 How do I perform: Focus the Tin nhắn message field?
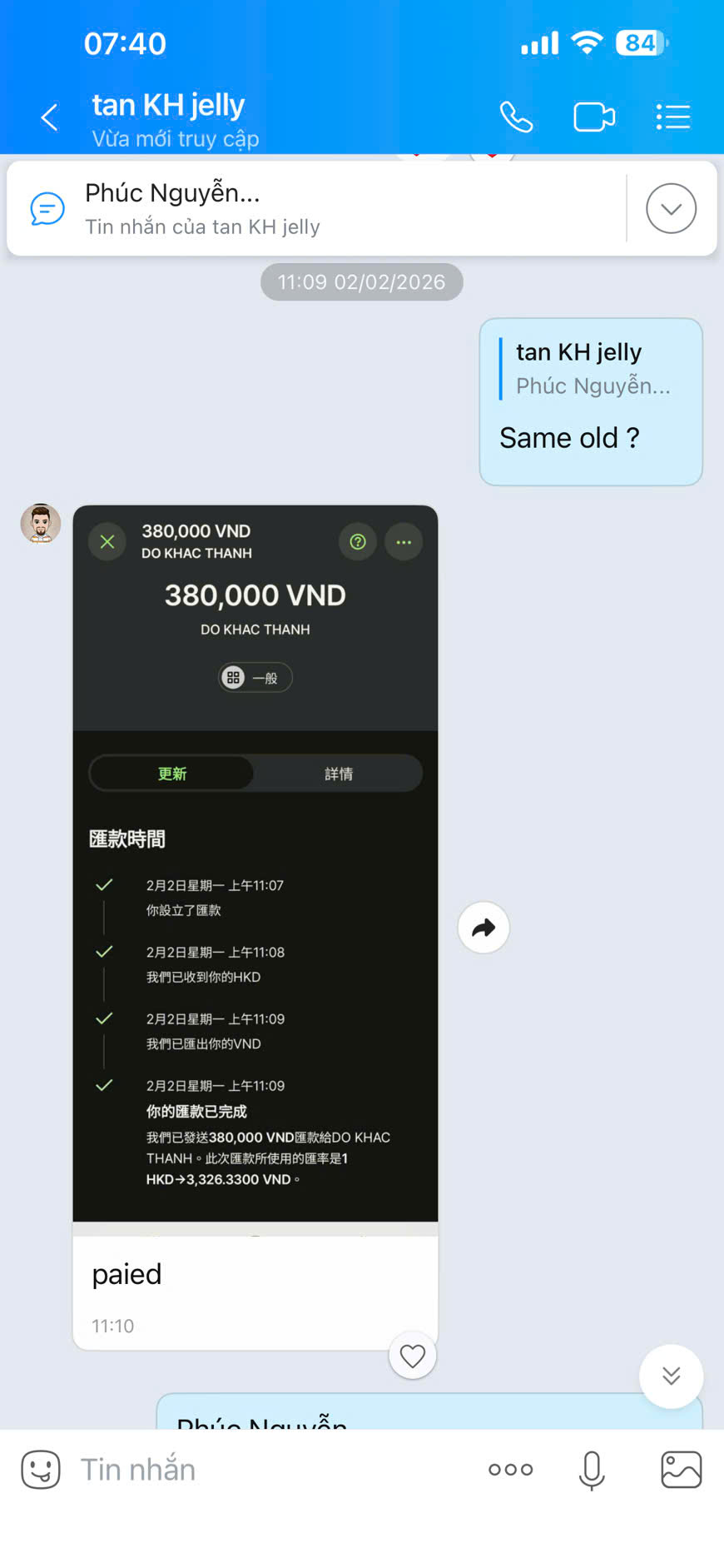(x=266, y=1470)
